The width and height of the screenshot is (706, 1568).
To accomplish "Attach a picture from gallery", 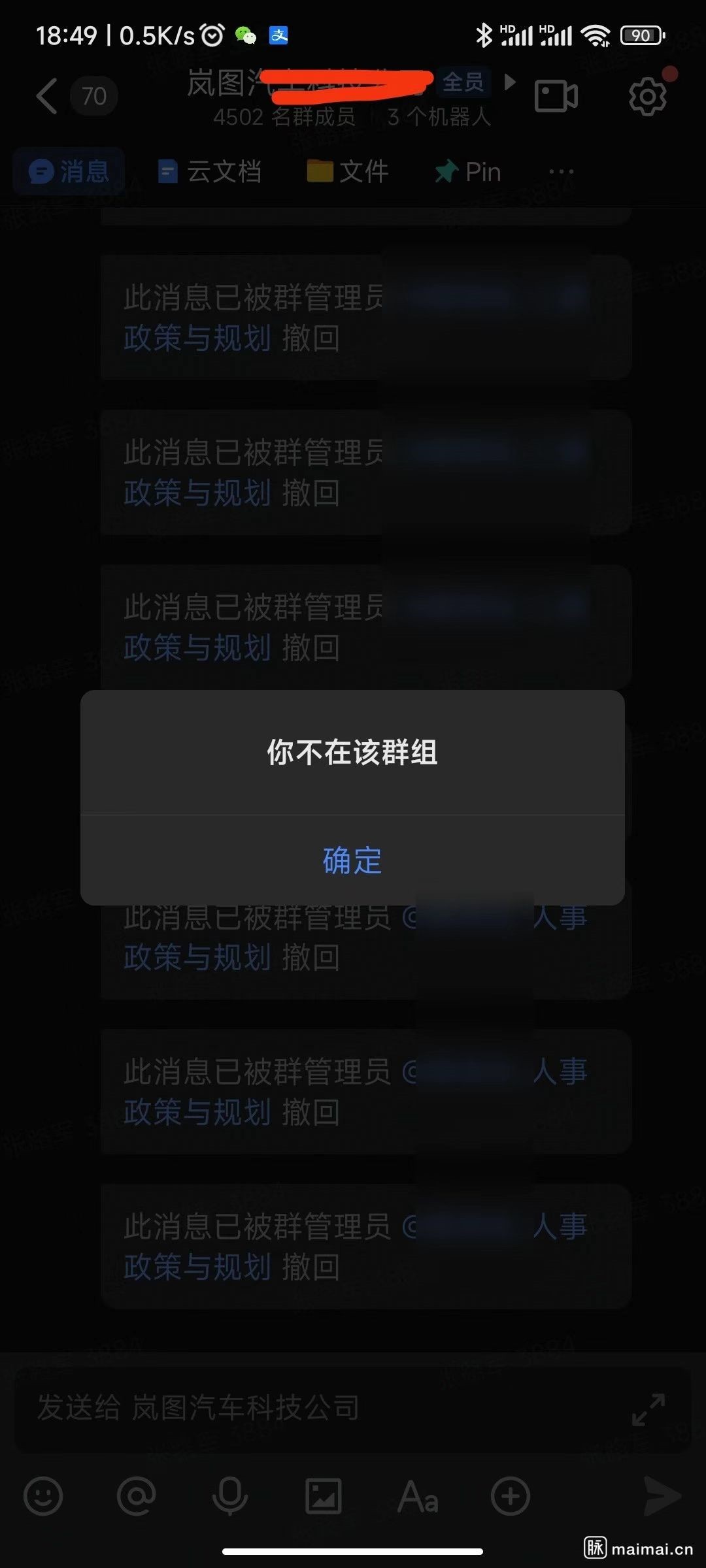I will pos(324,1495).
